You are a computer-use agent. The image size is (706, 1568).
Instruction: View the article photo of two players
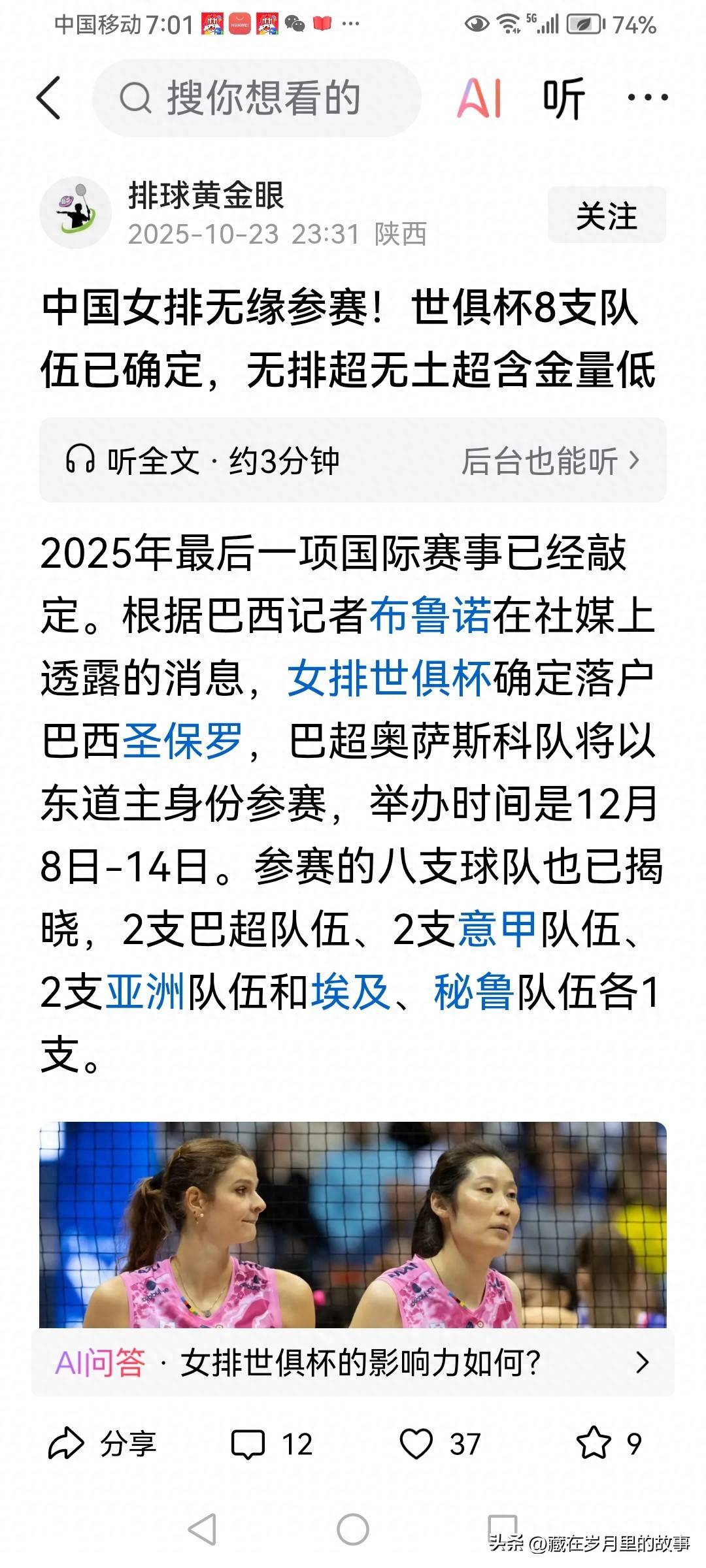tap(353, 1223)
